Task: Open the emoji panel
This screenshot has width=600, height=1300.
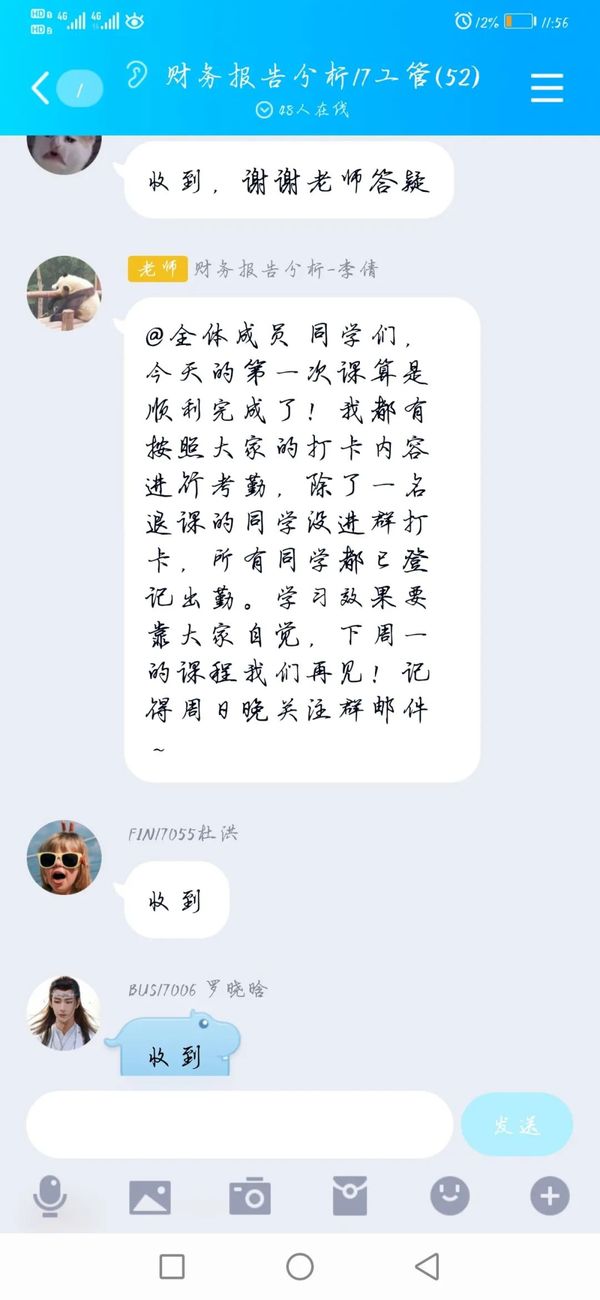Action: pos(450,1195)
